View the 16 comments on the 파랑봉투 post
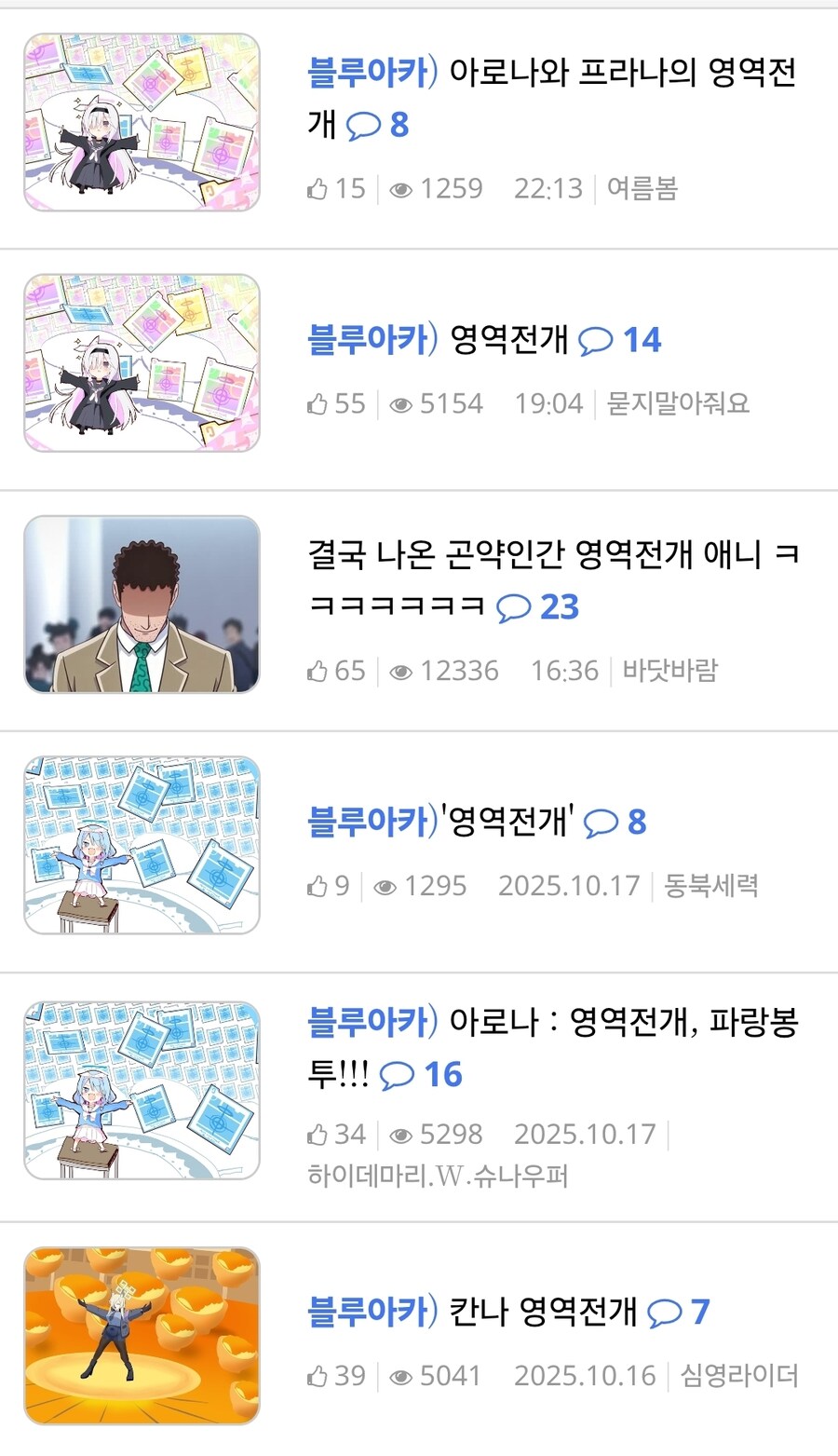 pos(423,1075)
